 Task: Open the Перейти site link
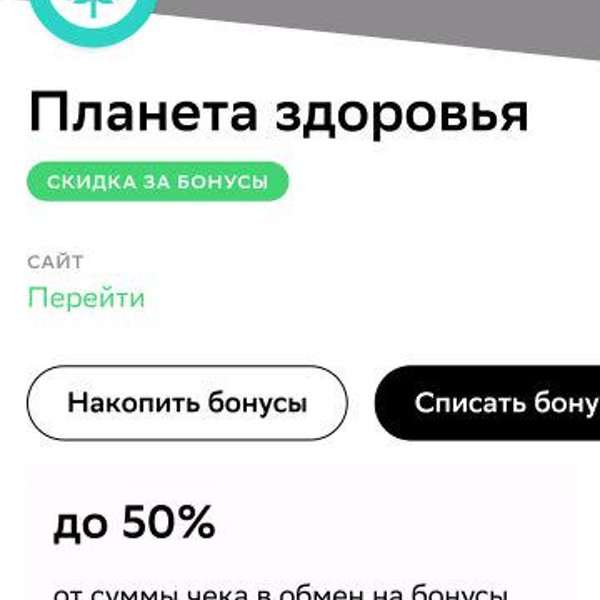tap(86, 298)
